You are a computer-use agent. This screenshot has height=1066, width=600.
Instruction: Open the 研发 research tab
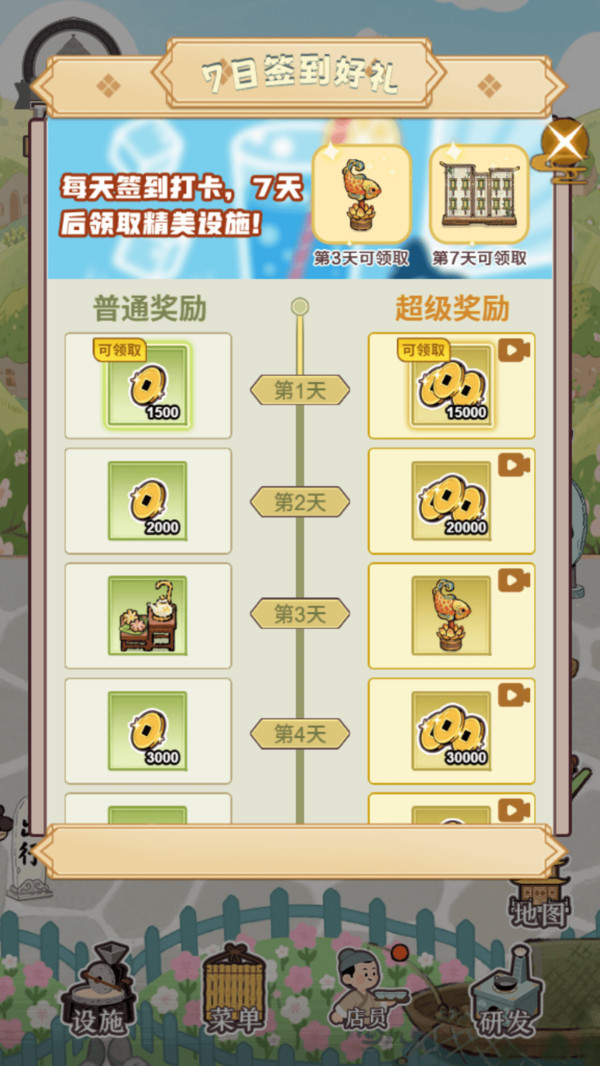point(506,991)
